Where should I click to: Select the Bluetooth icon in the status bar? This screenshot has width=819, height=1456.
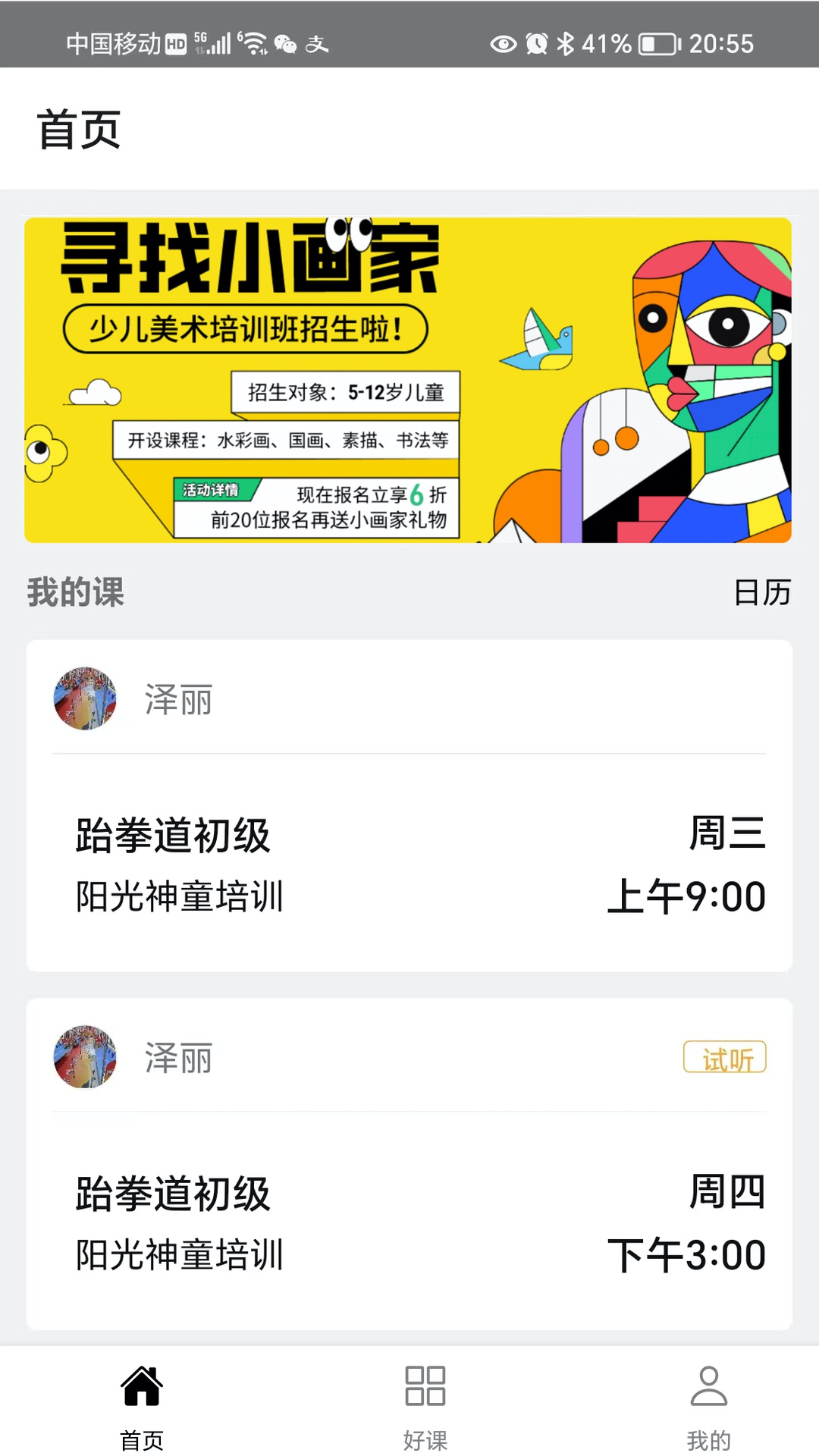[564, 43]
